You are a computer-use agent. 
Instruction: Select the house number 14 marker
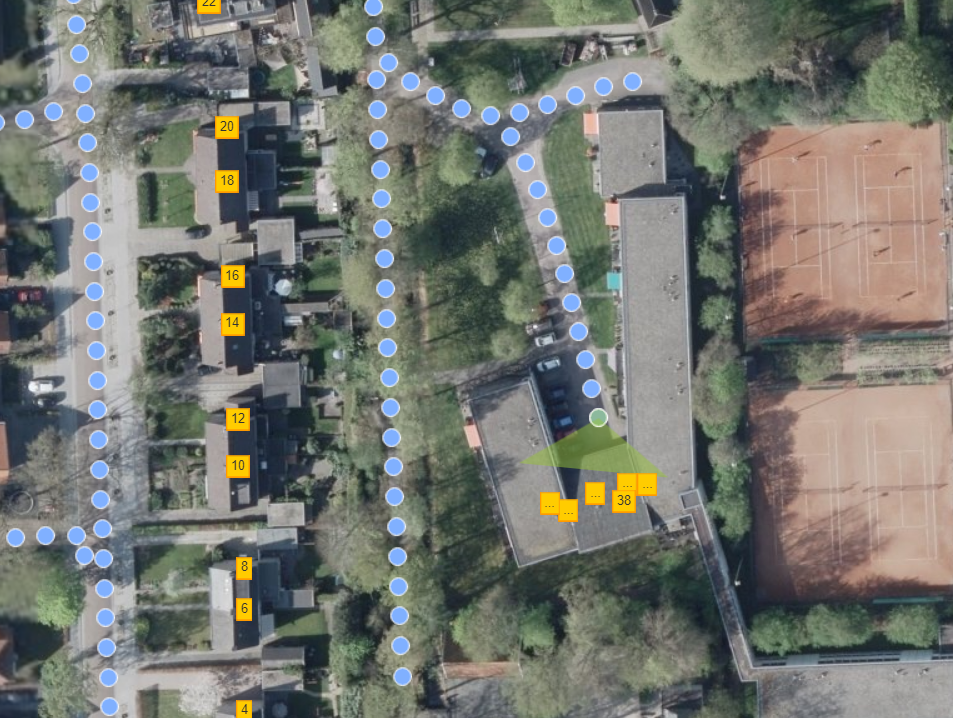tap(232, 323)
